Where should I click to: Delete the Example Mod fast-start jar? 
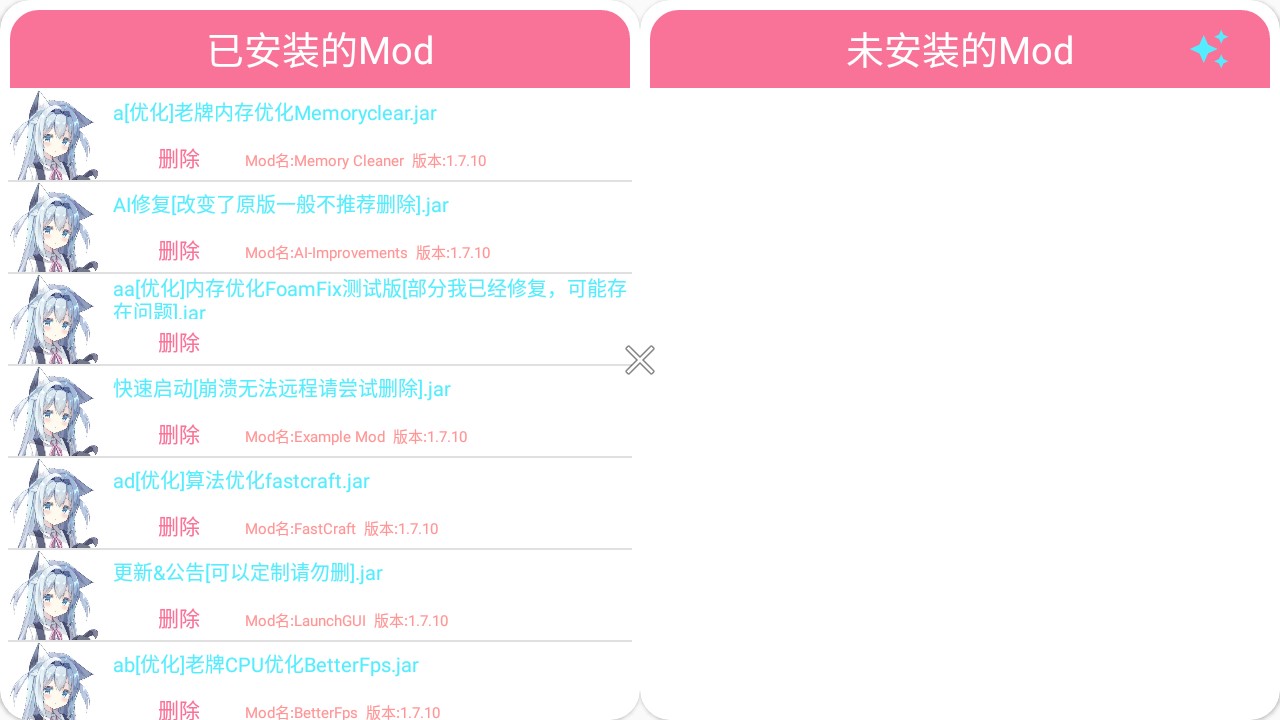click(x=179, y=435)
